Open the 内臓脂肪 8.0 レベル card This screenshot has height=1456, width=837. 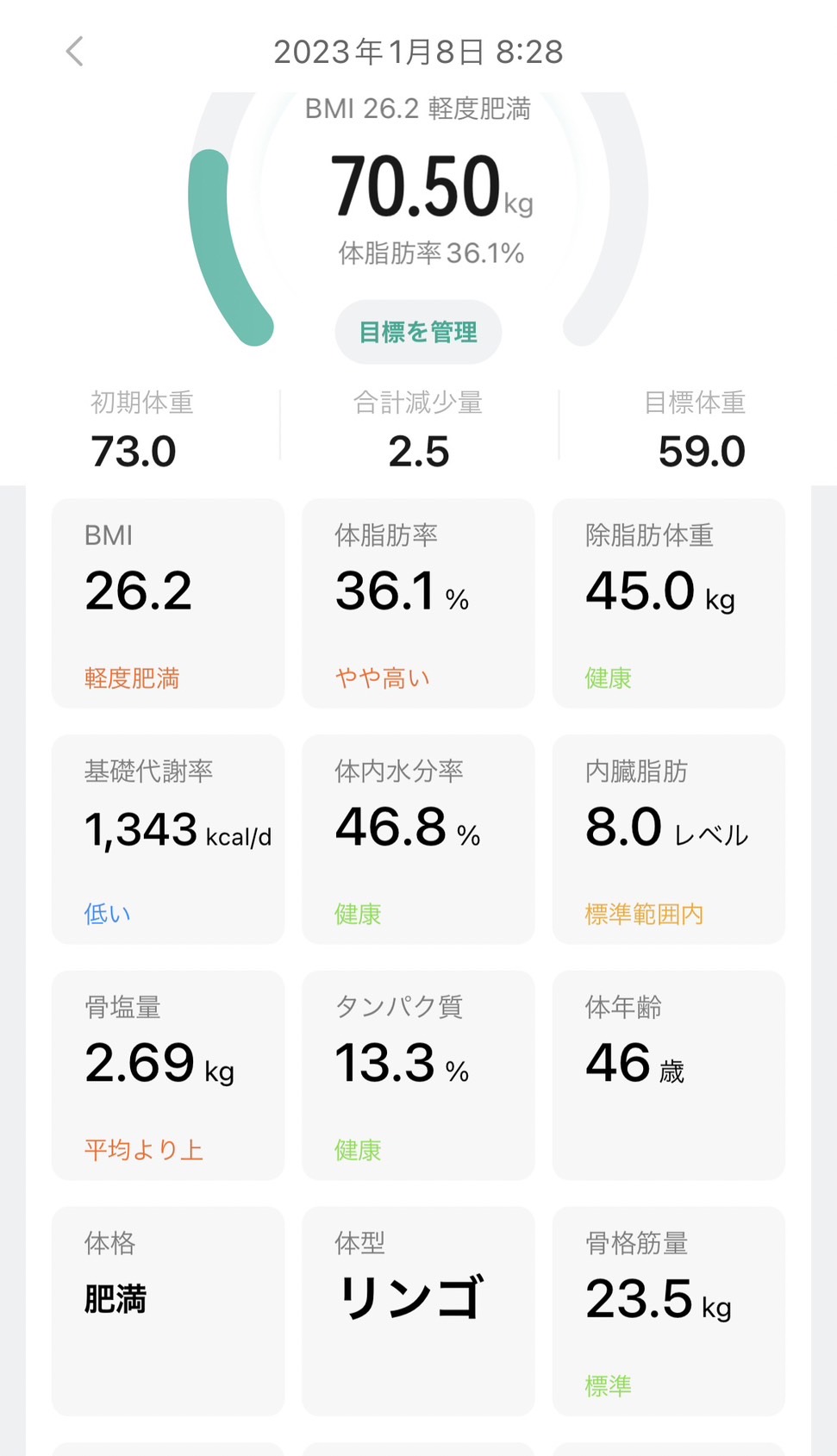click(x=669, y=839)
